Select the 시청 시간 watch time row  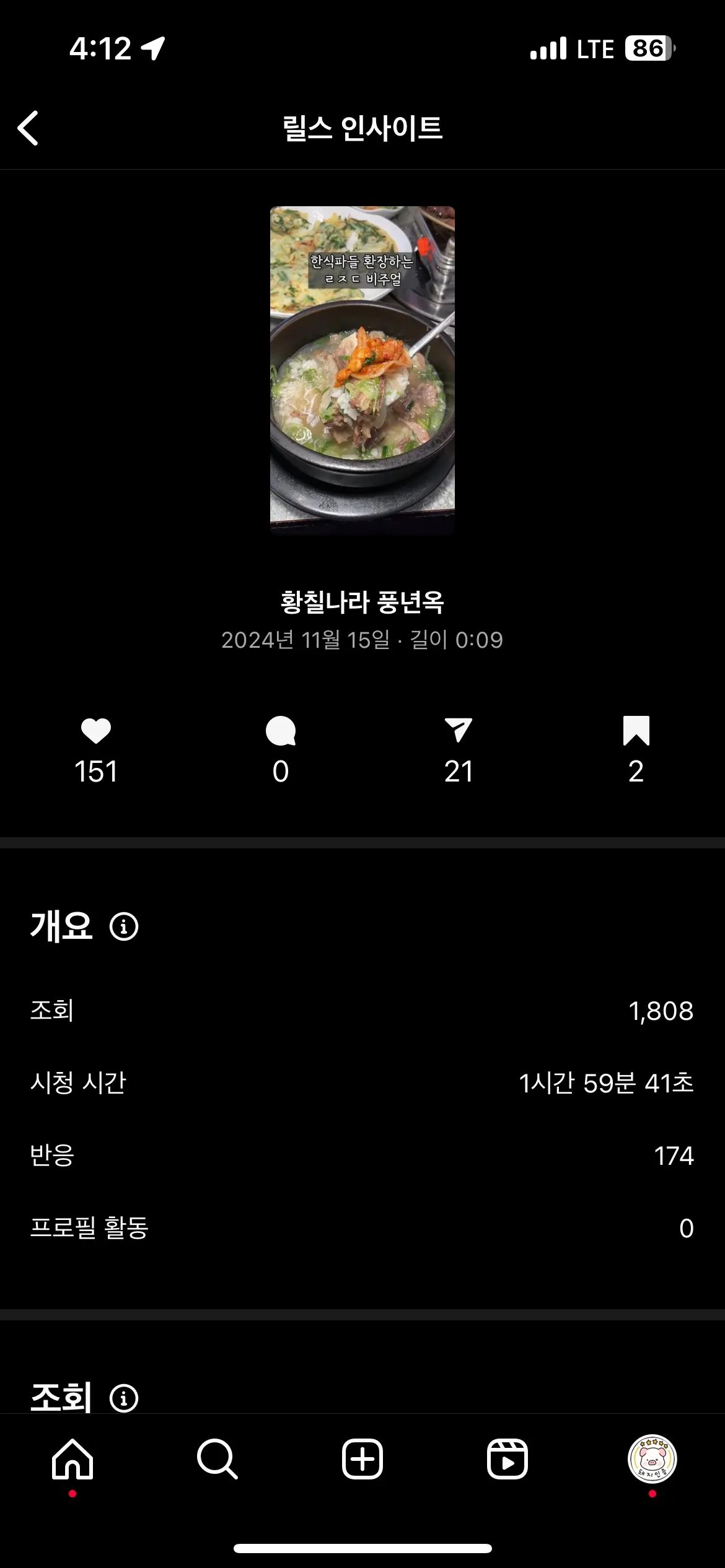pos(362,1084)
